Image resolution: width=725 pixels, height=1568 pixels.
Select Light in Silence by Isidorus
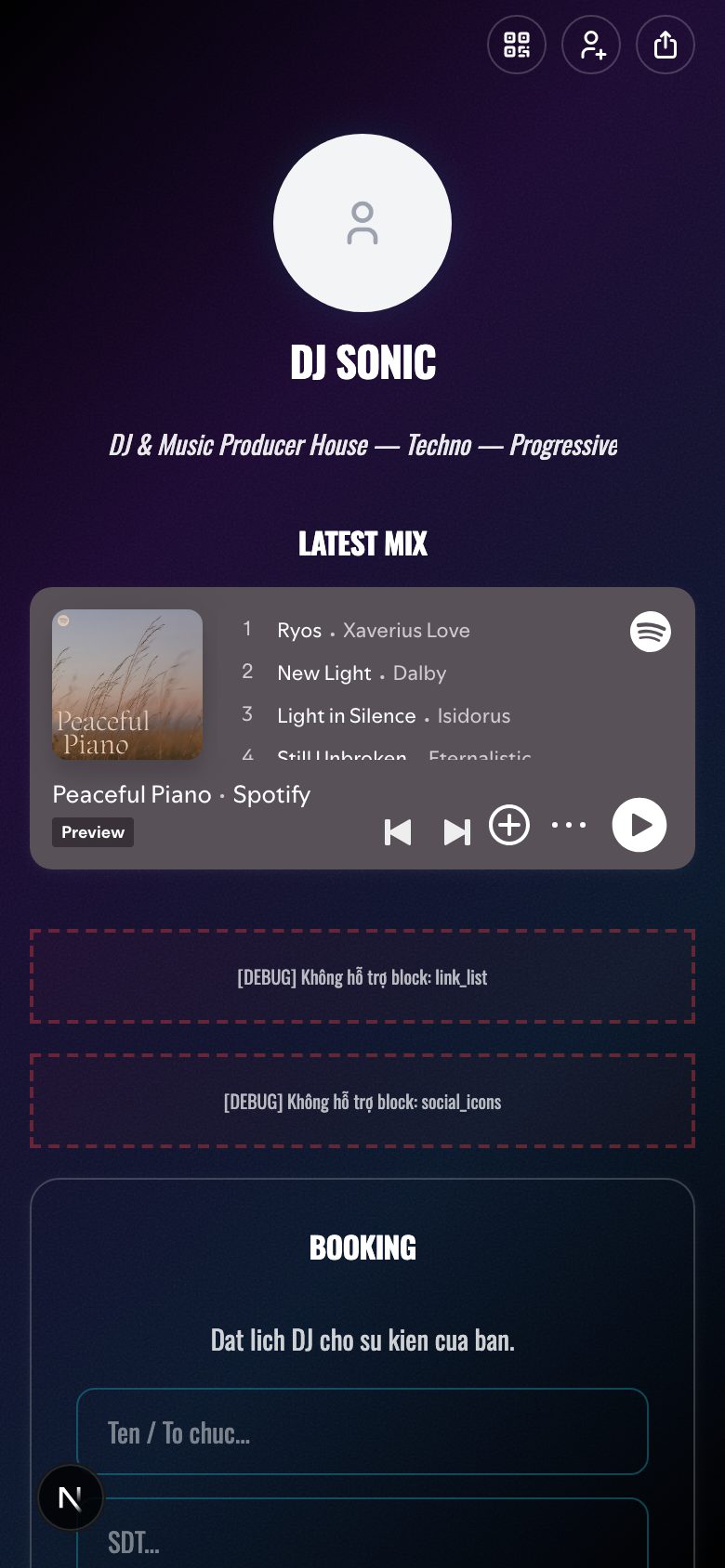393,716
